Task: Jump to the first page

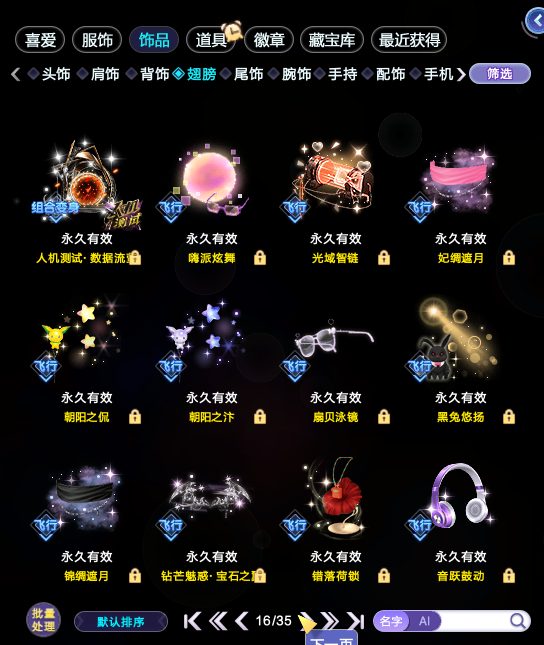Action: [x=193, y=621]
